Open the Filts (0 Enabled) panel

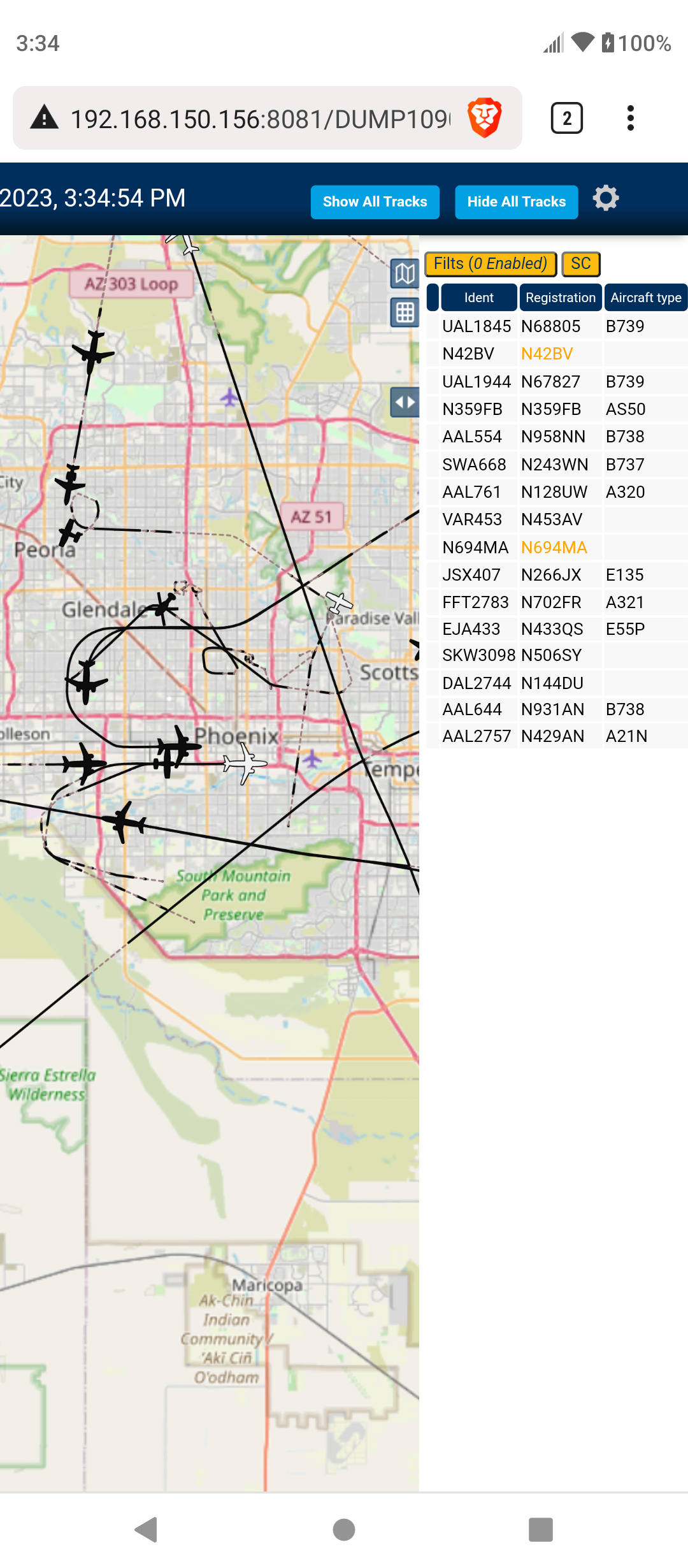[x=491, y=264]
